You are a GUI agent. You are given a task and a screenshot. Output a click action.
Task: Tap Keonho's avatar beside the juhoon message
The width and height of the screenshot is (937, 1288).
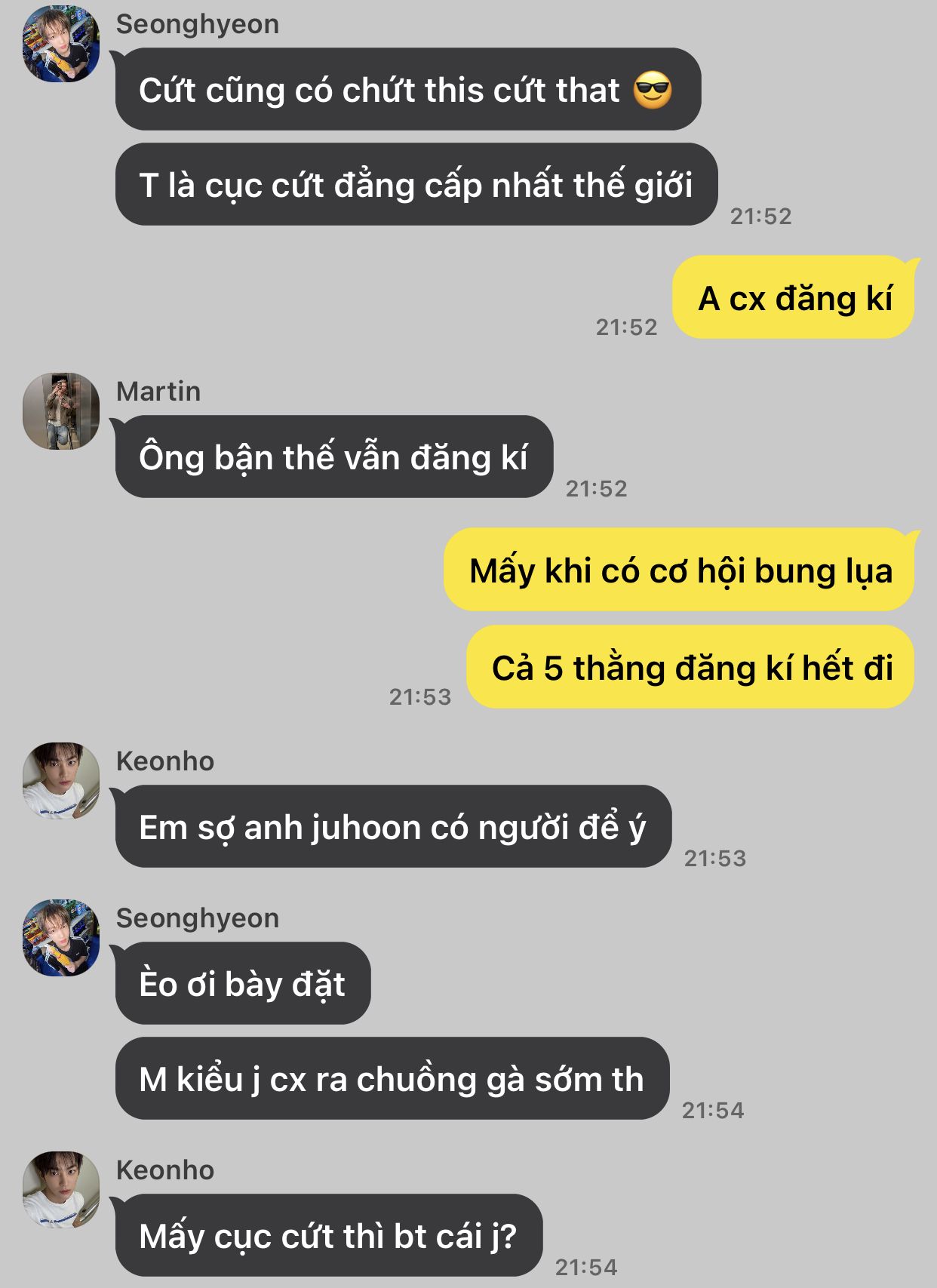pos(61,781)
